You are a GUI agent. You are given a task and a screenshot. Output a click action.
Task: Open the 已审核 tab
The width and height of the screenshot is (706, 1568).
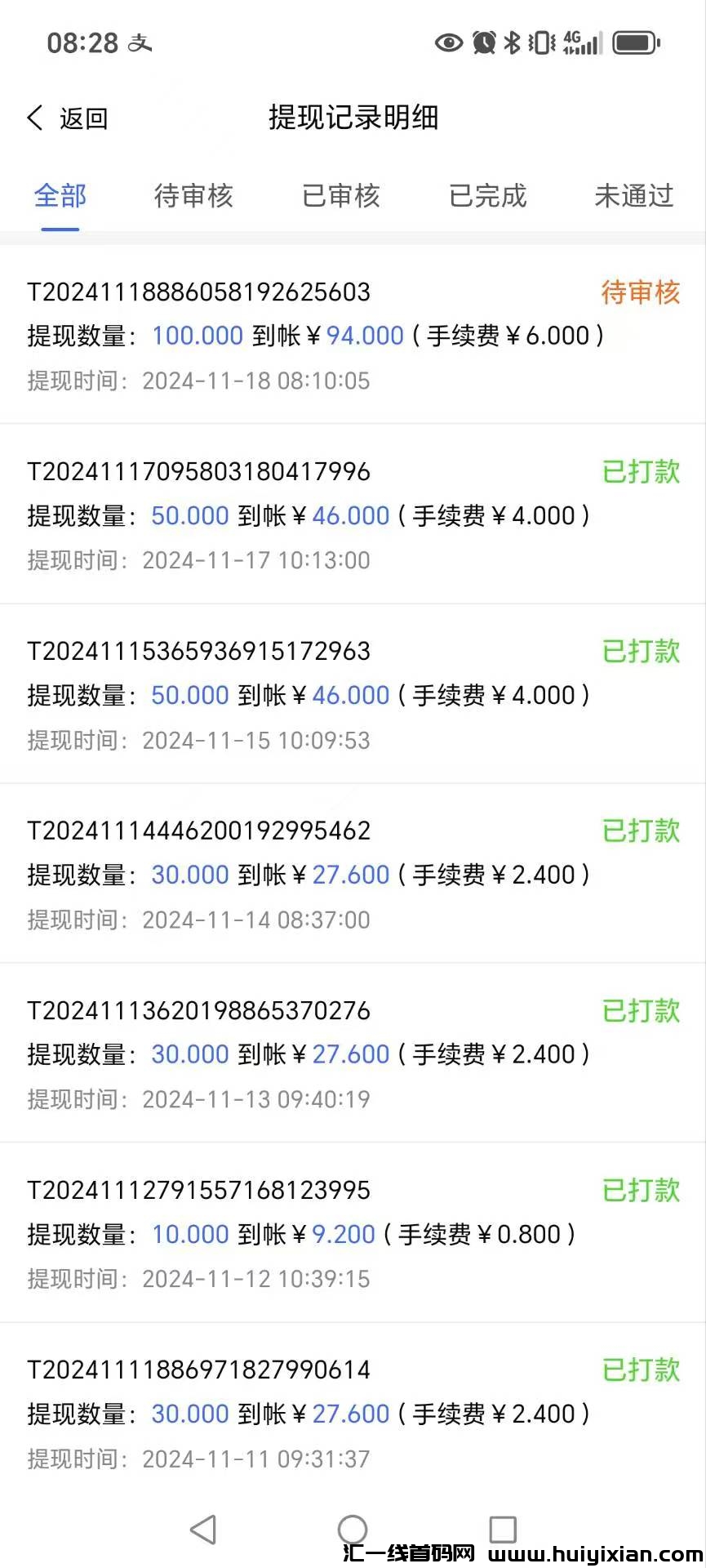point(341,196)
